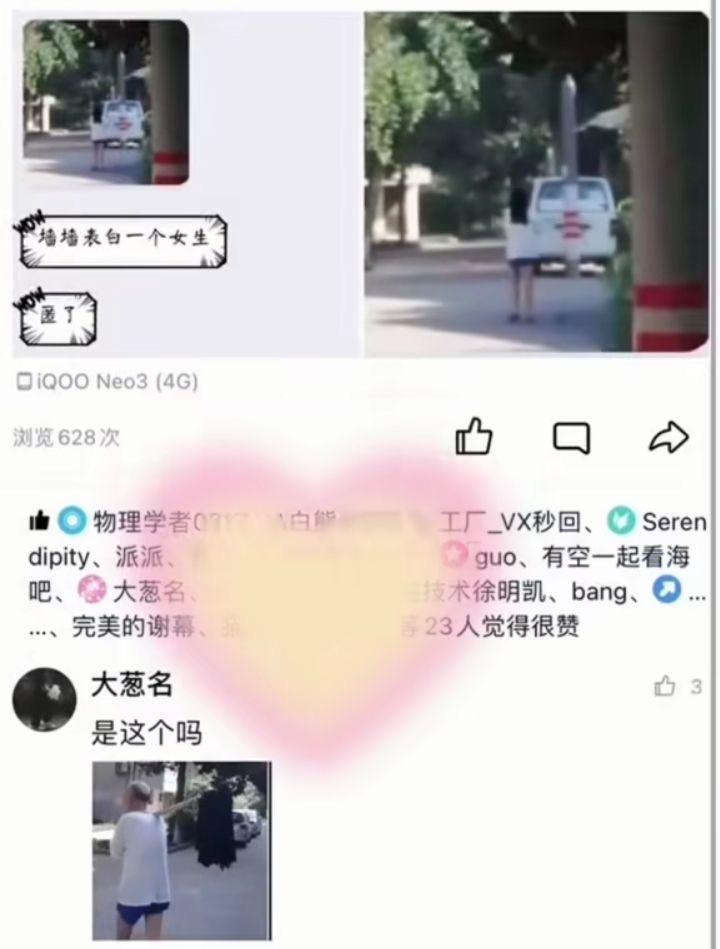Open liker 完美的谢幕's profile
This screenshot has width=720, height=949.
pos(139,628)
